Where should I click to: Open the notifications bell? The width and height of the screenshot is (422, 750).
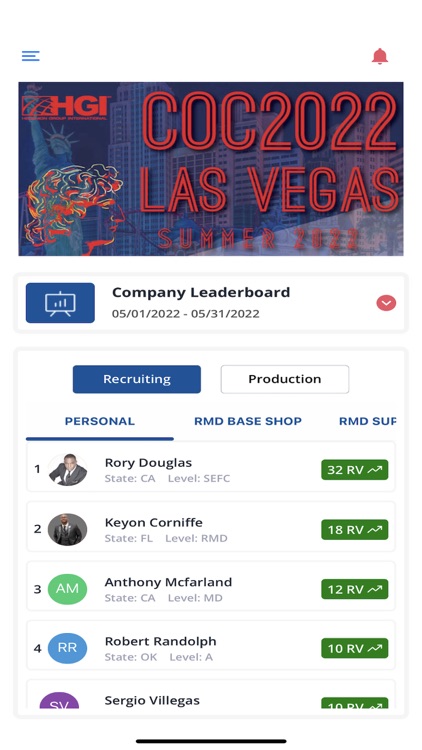pos(379,56)
